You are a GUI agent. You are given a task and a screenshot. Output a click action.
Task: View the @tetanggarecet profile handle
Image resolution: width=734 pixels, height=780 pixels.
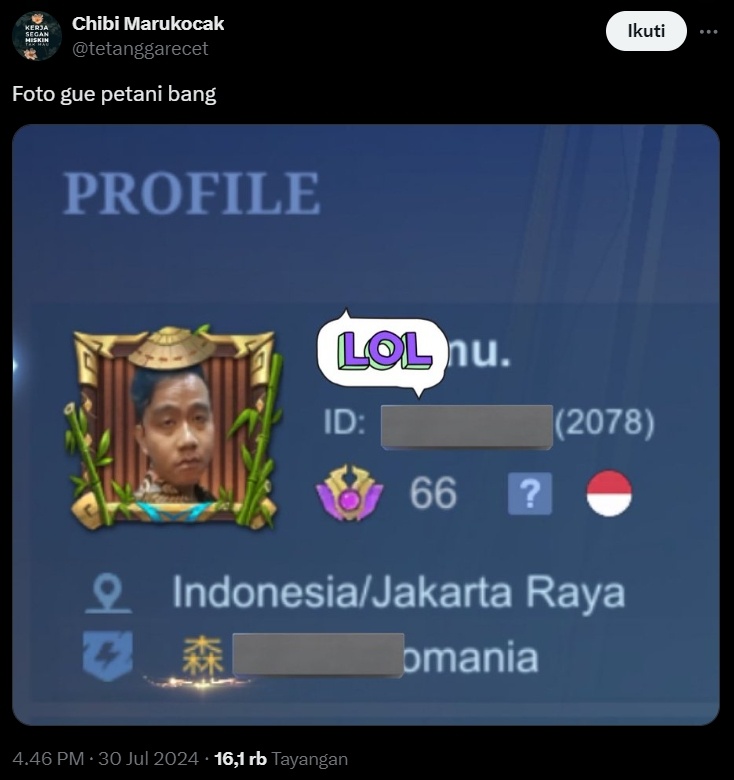pyautogui.click(x=141, y=48)
